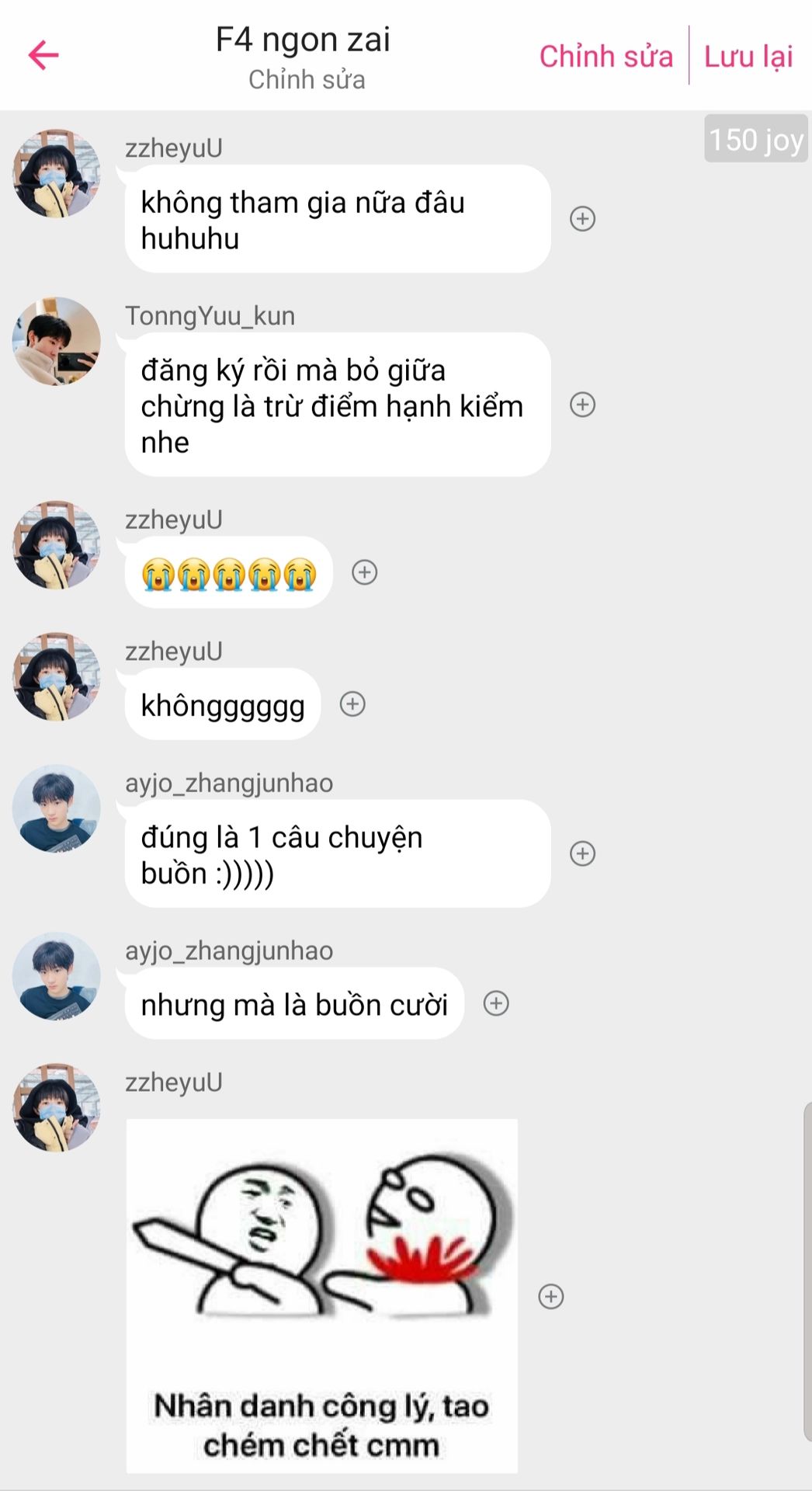
Task: Save with the Lưu lại button
Action: coord(748,56)
